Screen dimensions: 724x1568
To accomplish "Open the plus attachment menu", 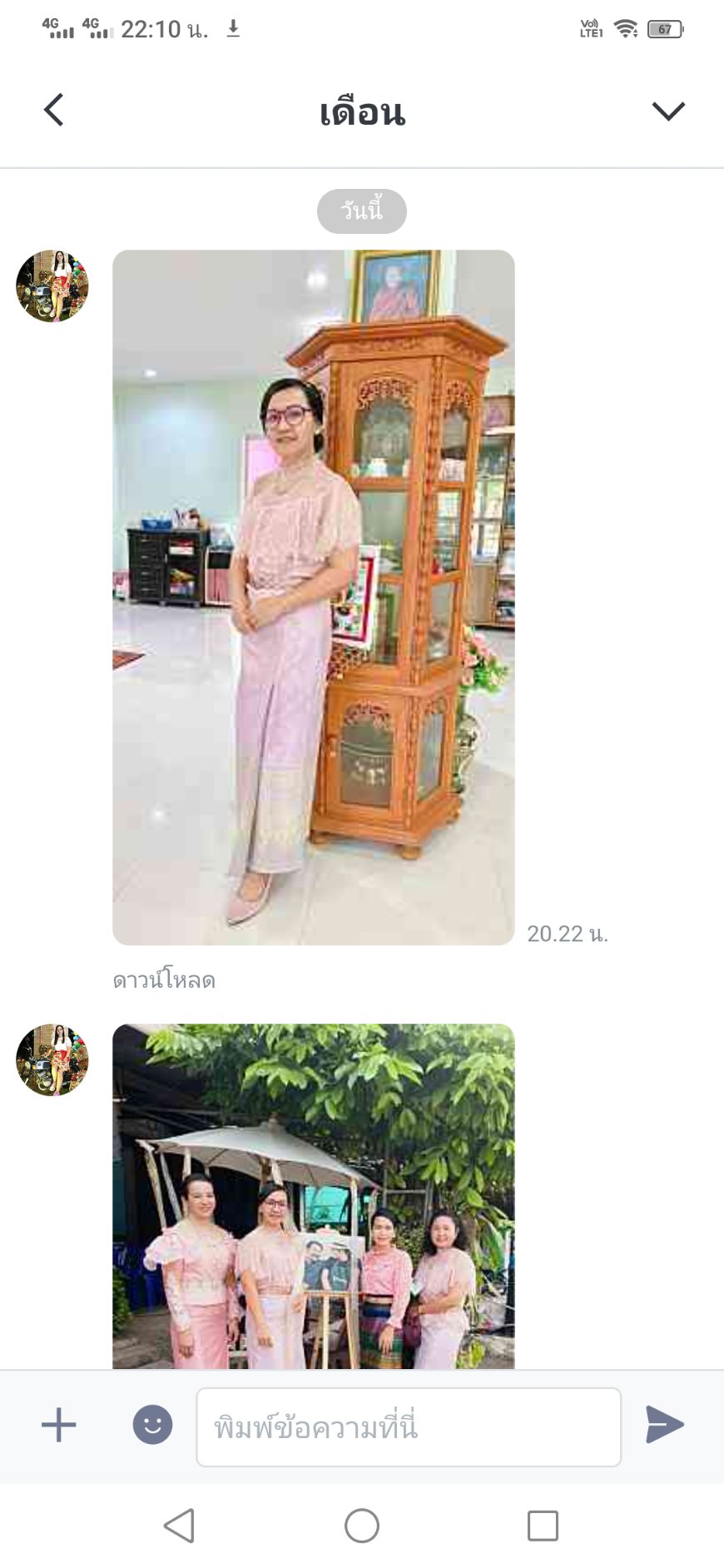I will coord(58,1425).
